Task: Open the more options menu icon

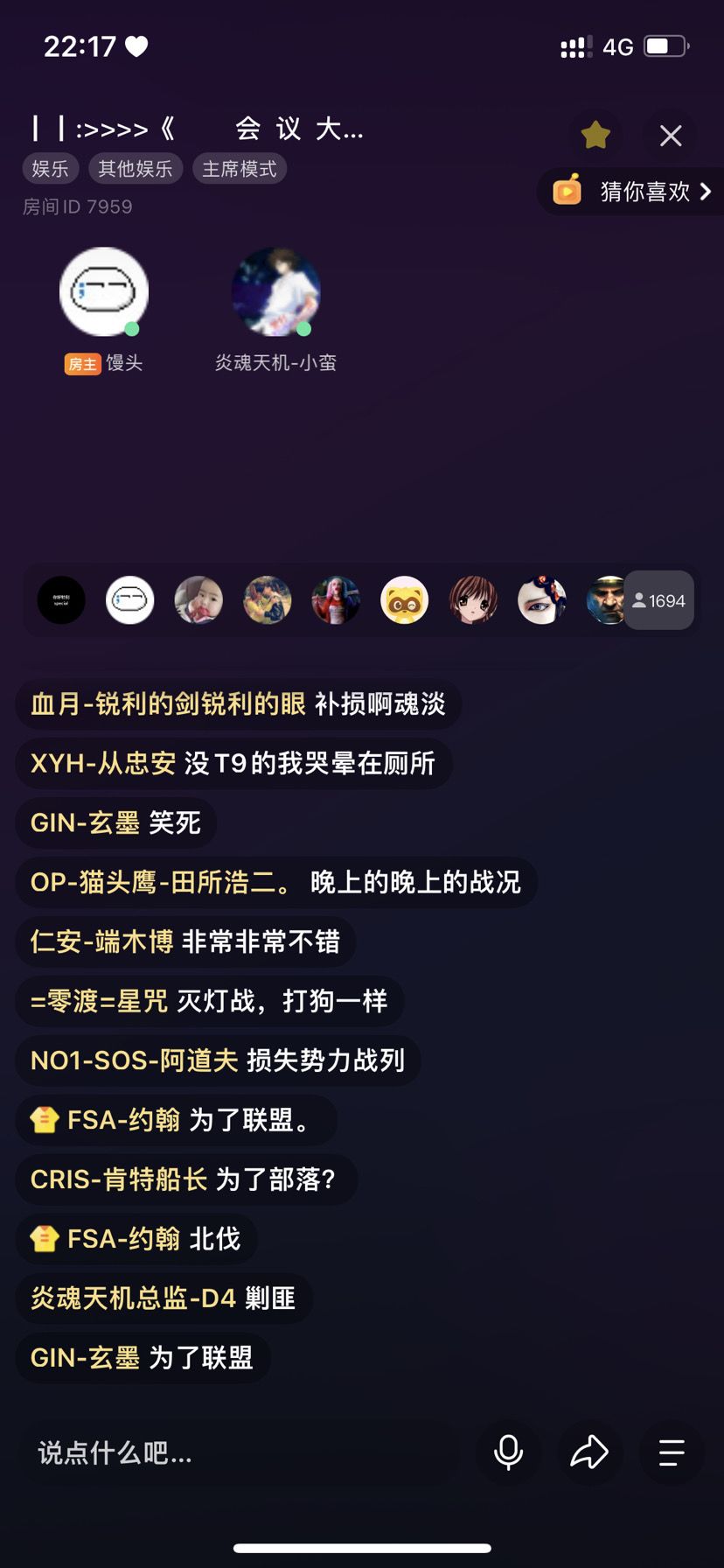Action: (x=672, y=1452)
